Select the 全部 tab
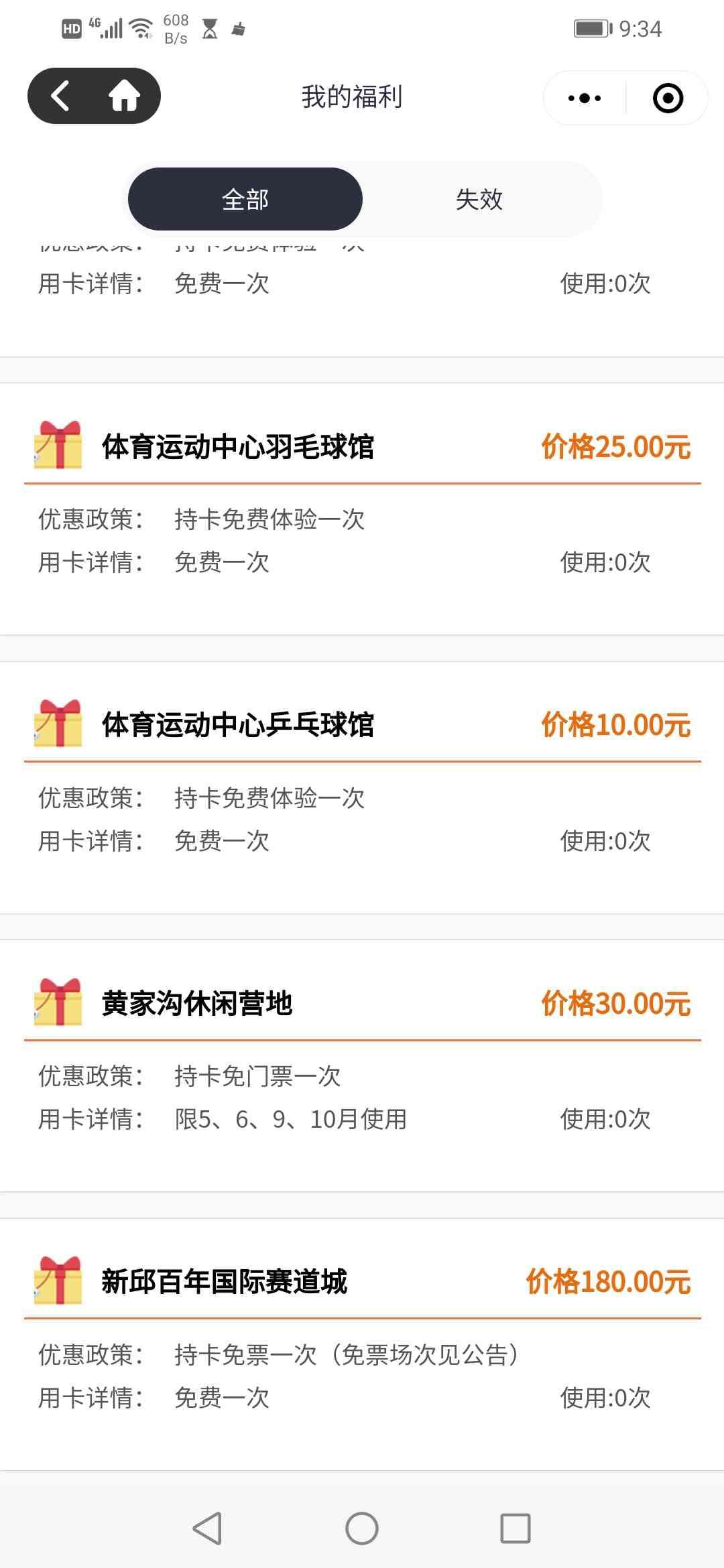This screenshot has width=724, height=1568. [245, 199]
